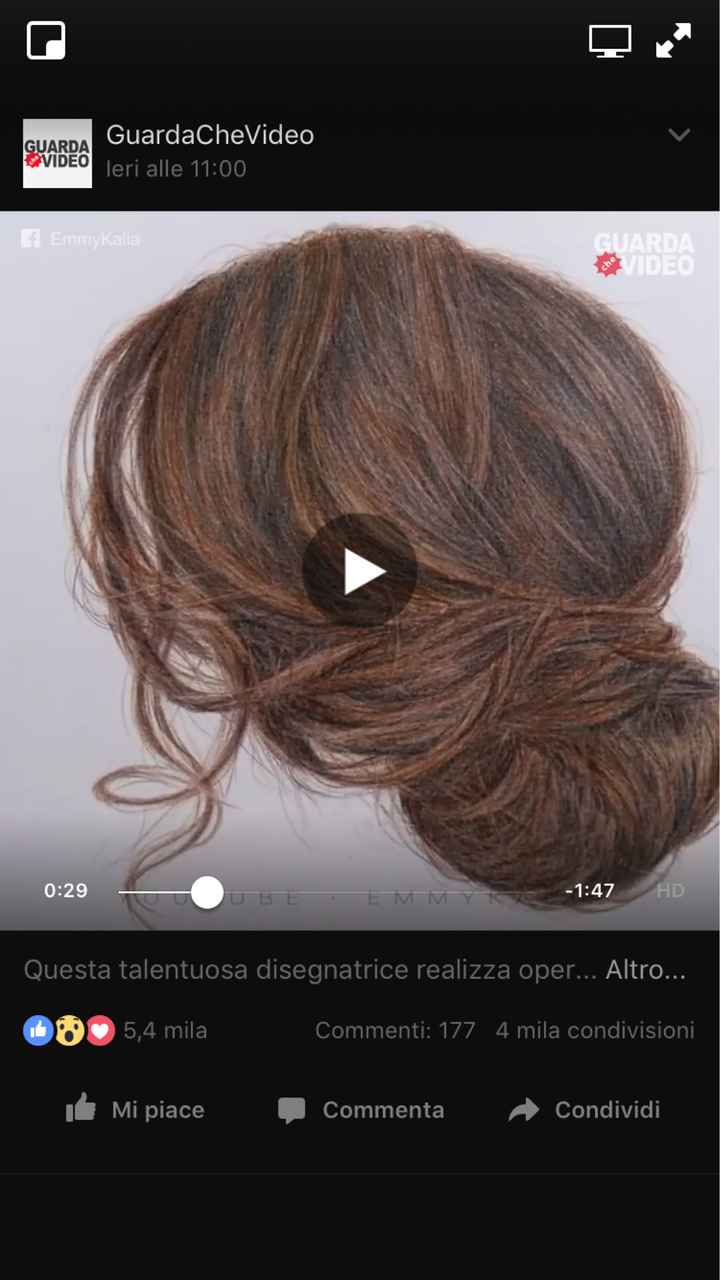
Task: Tap the Facebook logo next to EmmyKalia
Action: tap(30, 239)
